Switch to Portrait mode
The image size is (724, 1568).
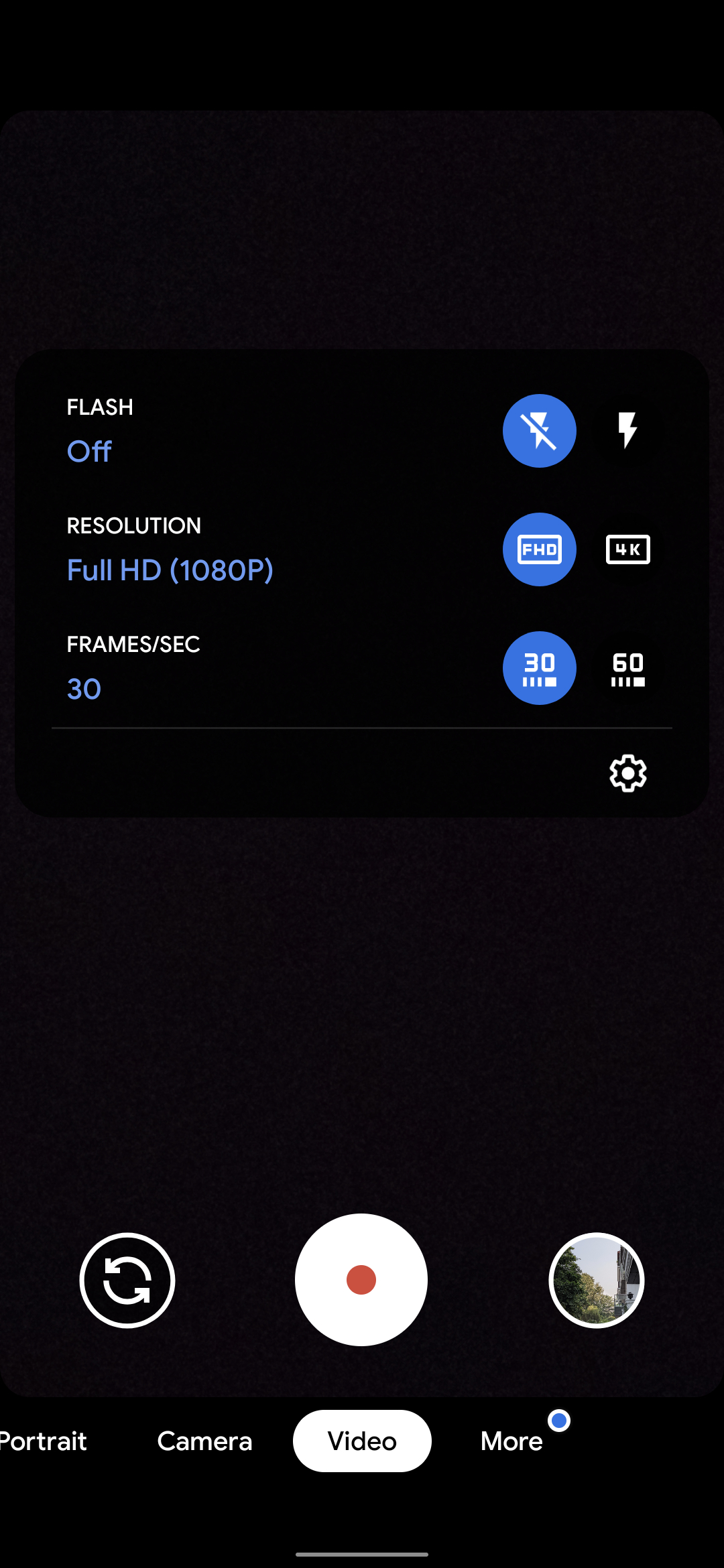pyautogui.click(x=42, y=1441)
